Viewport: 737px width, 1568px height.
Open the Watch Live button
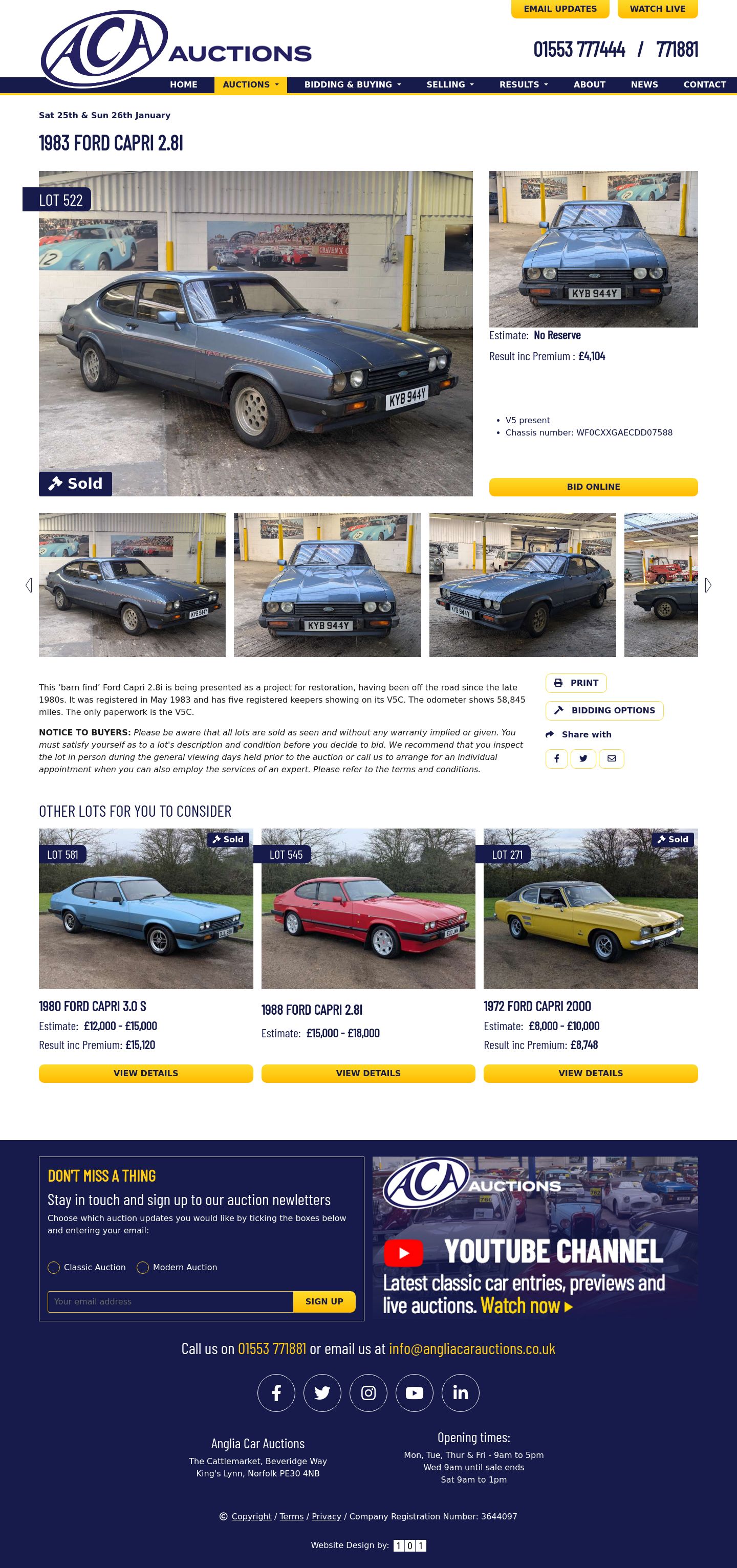(657, 9)
